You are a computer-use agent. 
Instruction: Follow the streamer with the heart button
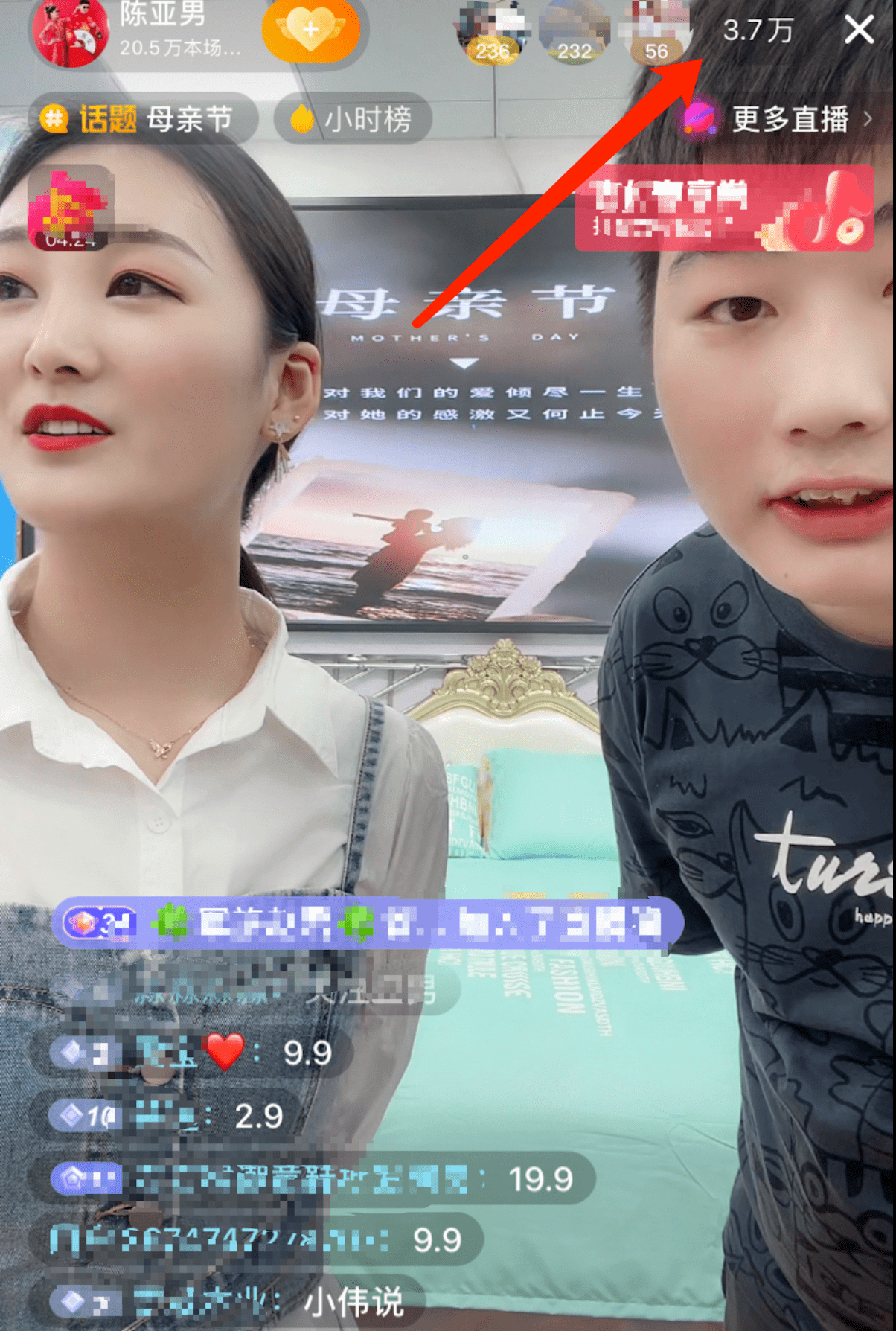[310, 31]
